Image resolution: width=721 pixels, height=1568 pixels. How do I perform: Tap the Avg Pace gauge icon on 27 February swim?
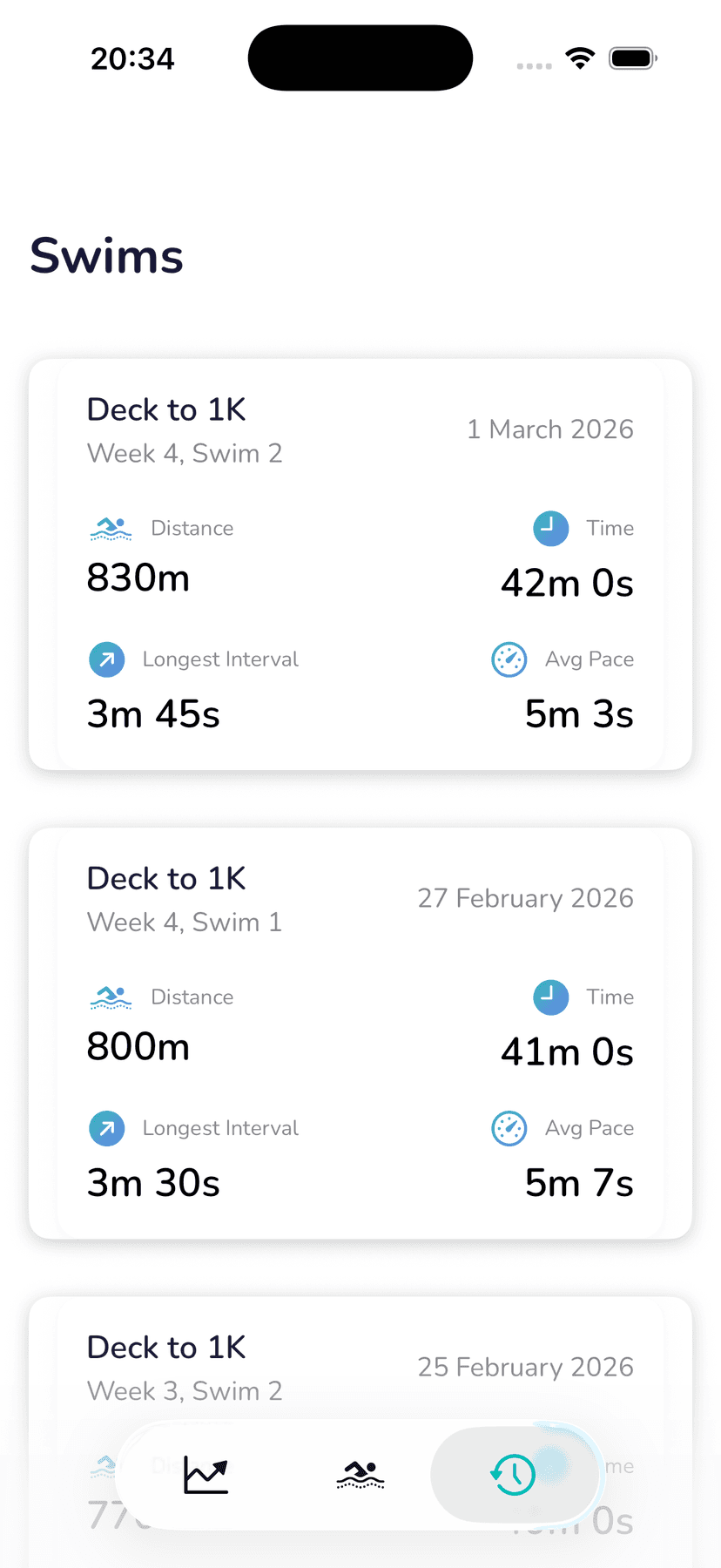click(x=509, y=1128)
